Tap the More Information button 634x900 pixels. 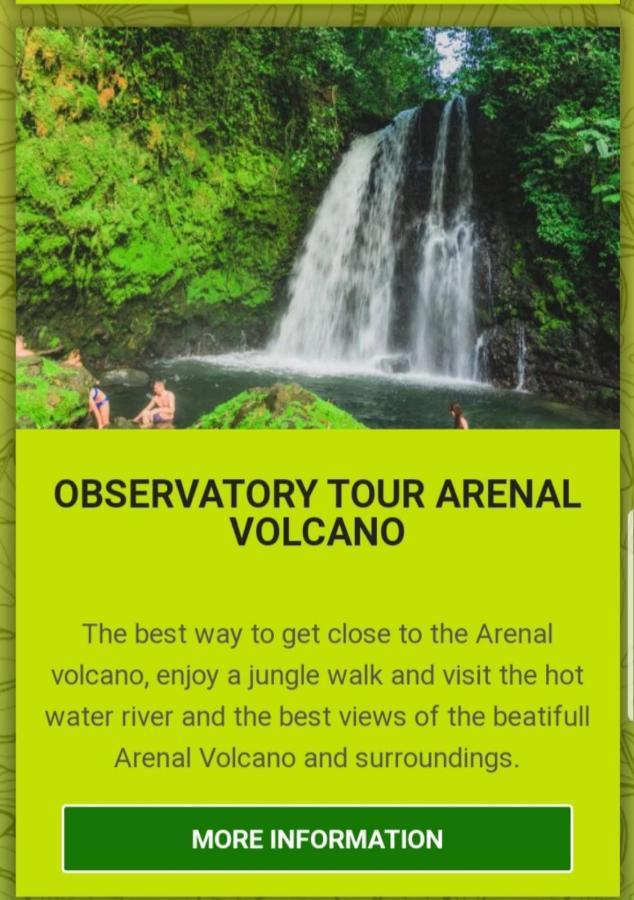(317, 838)
